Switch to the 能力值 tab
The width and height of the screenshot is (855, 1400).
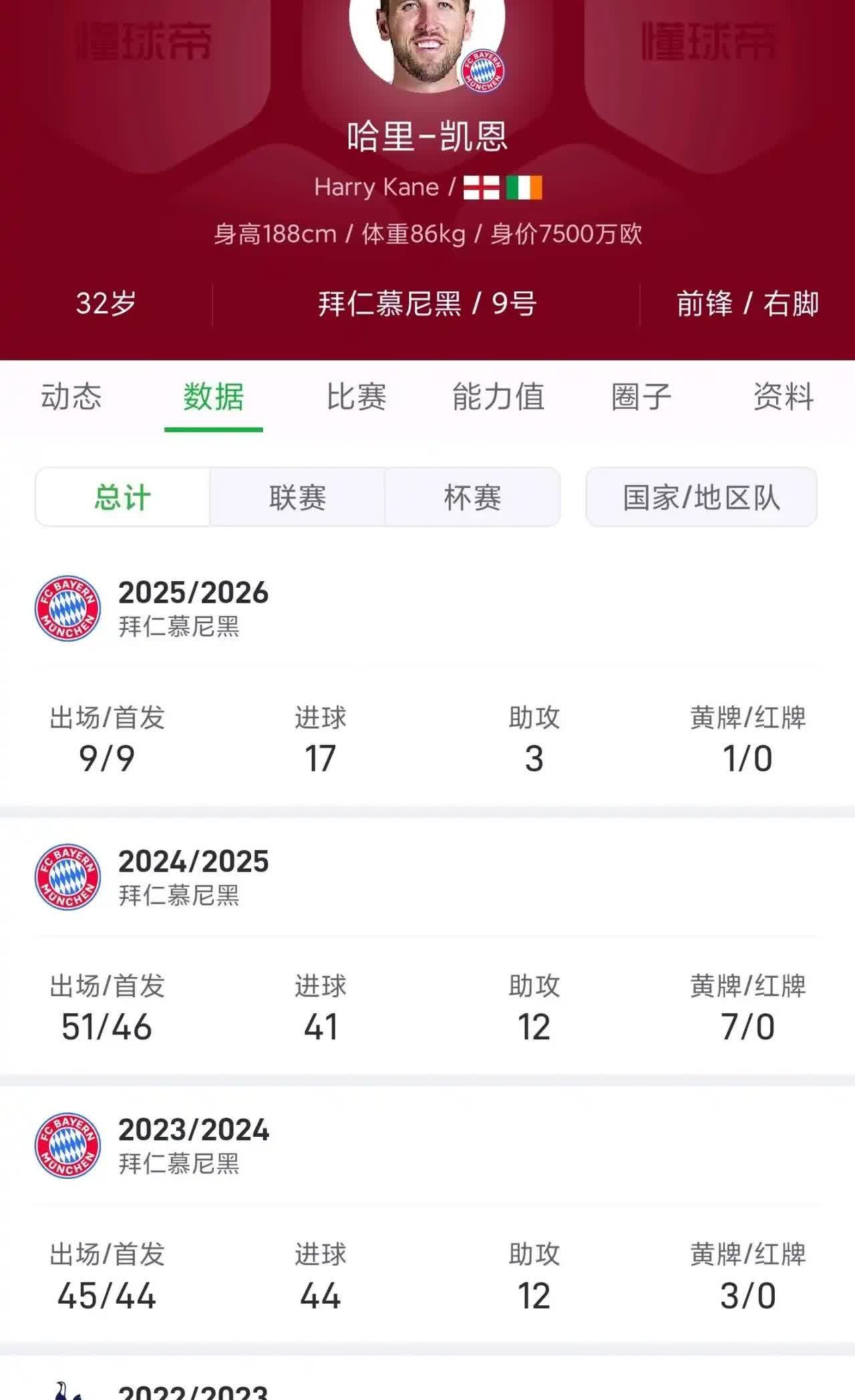[x=498, y=397]
